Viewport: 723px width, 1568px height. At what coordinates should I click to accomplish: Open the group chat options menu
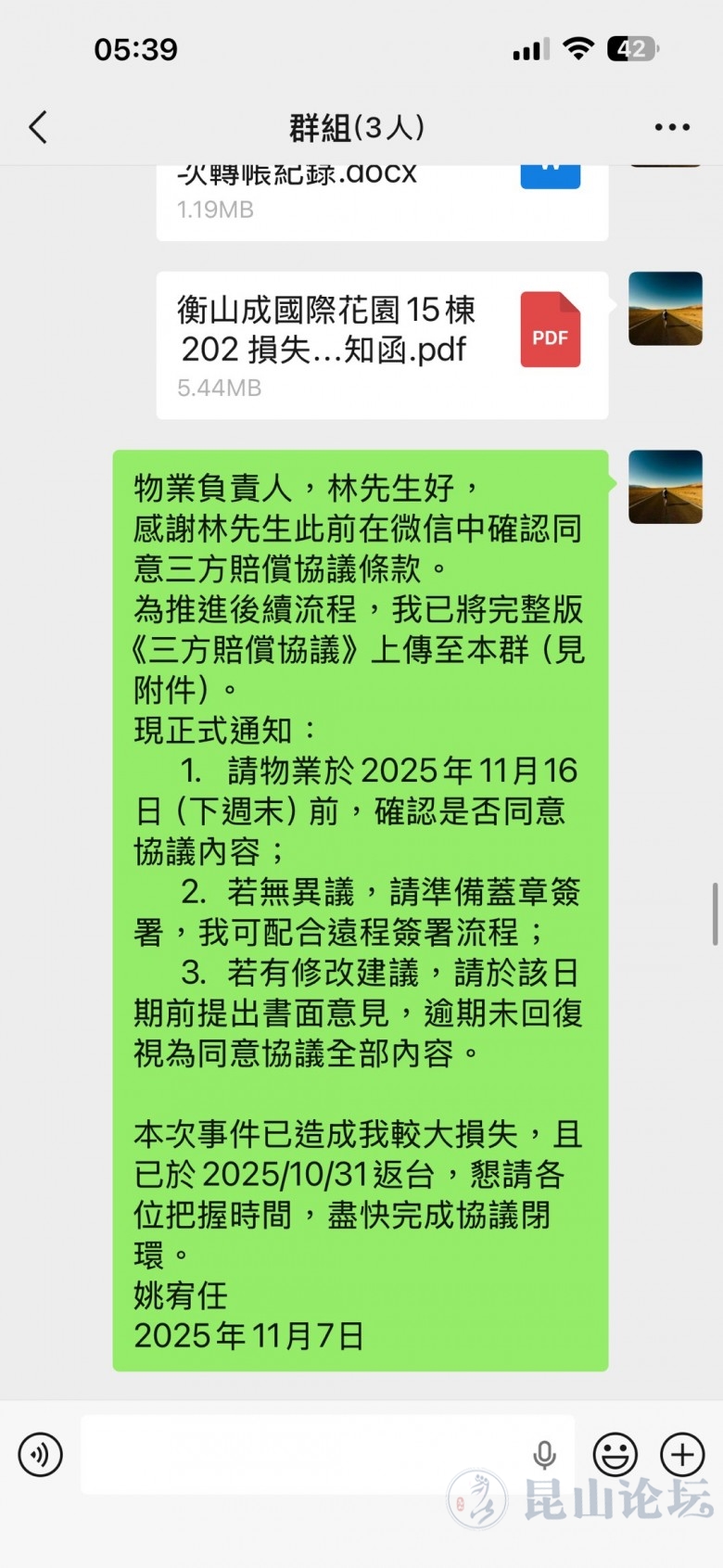click(x=671, y=127)
